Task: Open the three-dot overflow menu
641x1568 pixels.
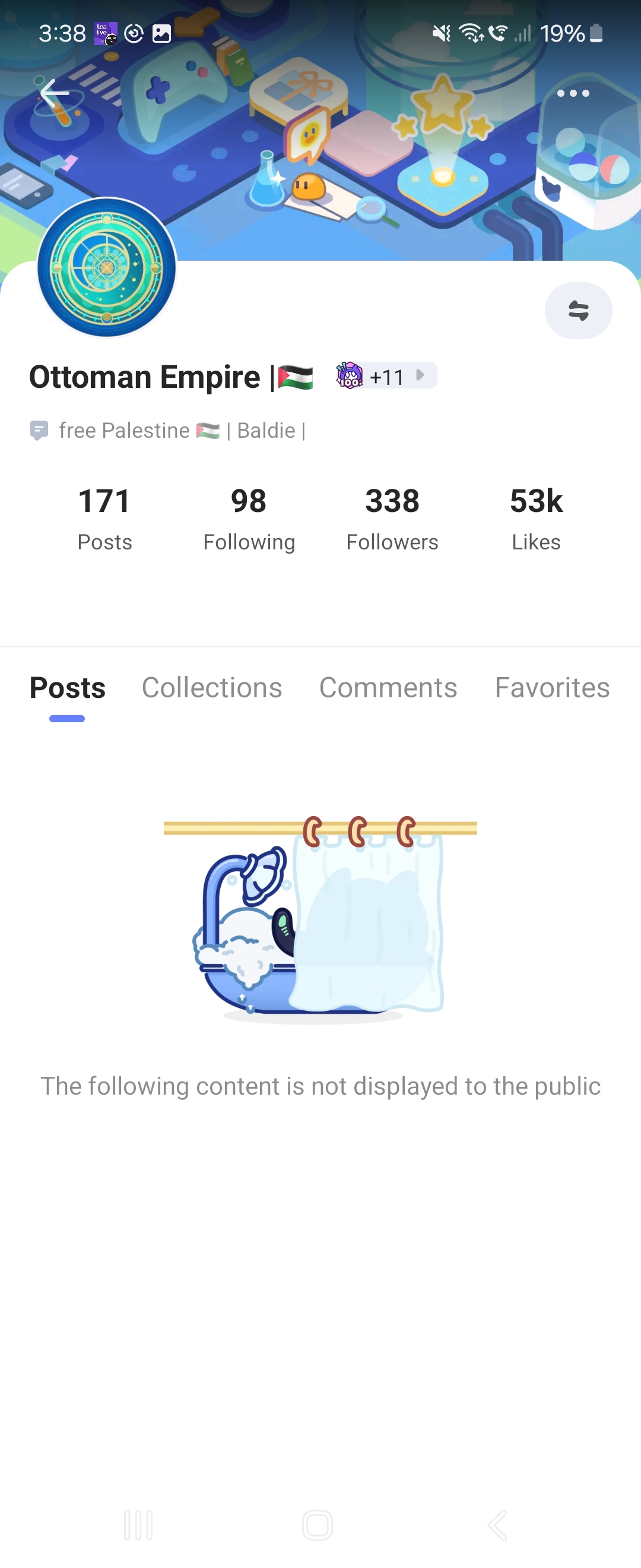Action: 573,93
